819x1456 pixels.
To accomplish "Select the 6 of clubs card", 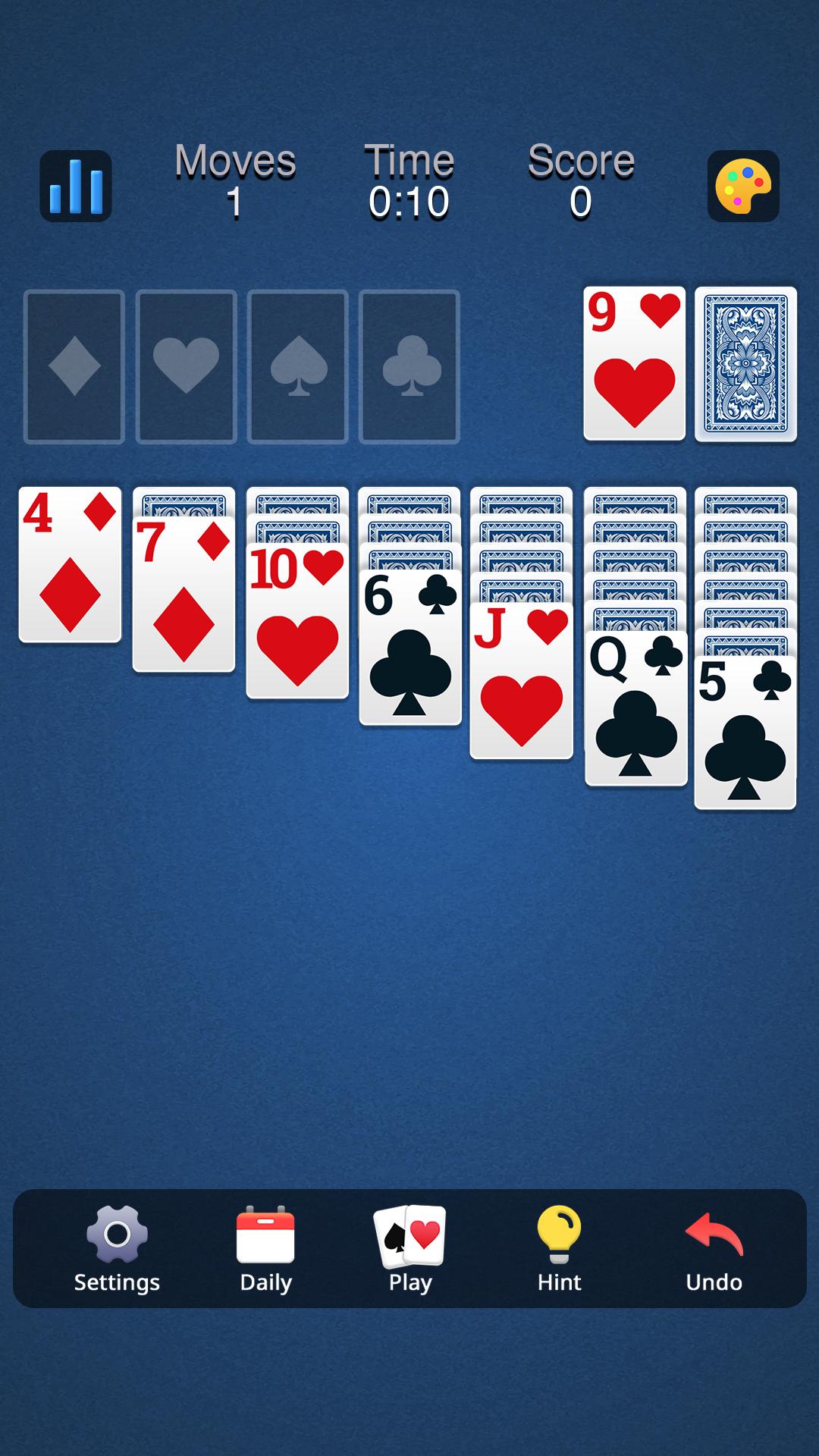I will [409, 648].
